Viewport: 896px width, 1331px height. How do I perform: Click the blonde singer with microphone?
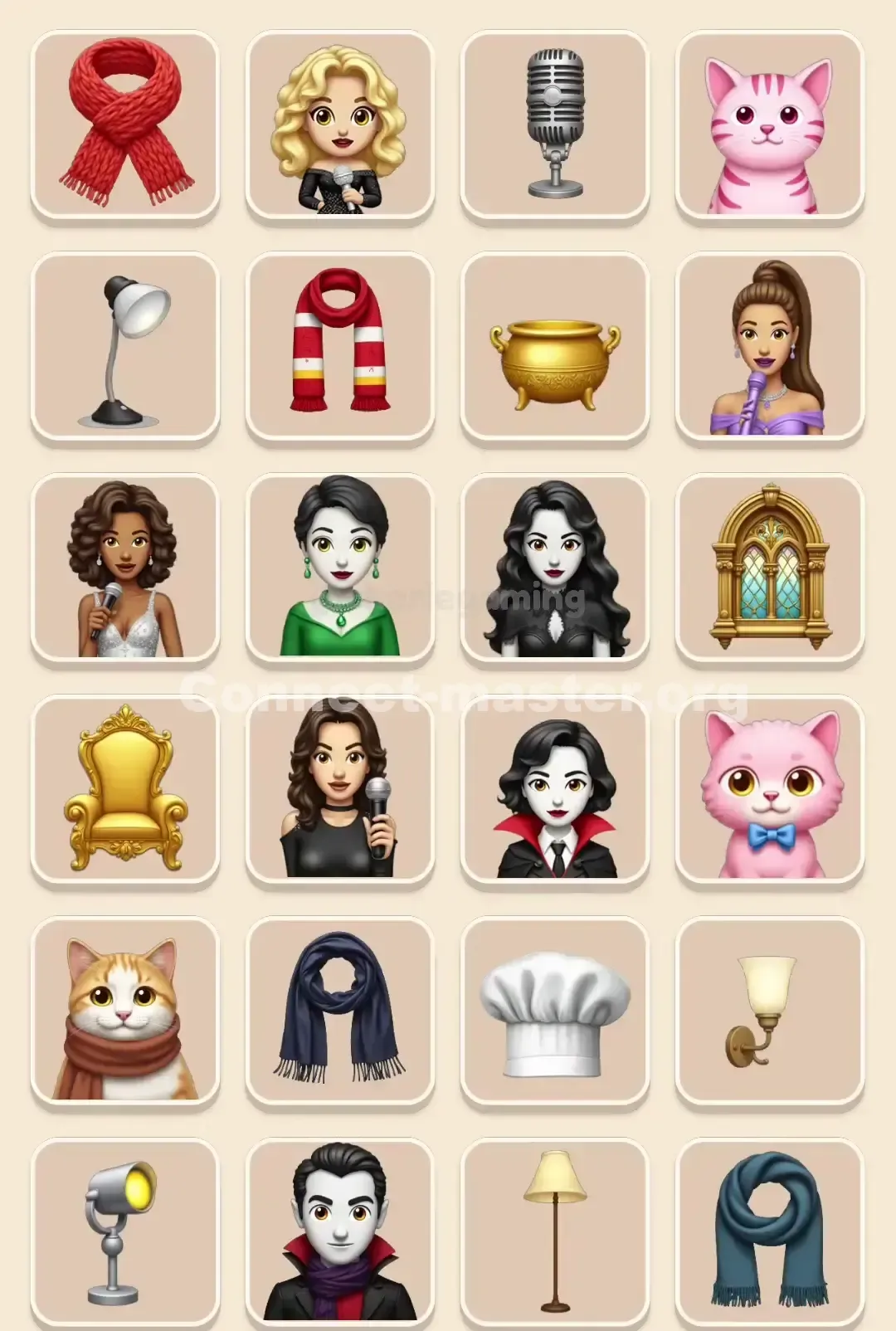click(340, 124)
